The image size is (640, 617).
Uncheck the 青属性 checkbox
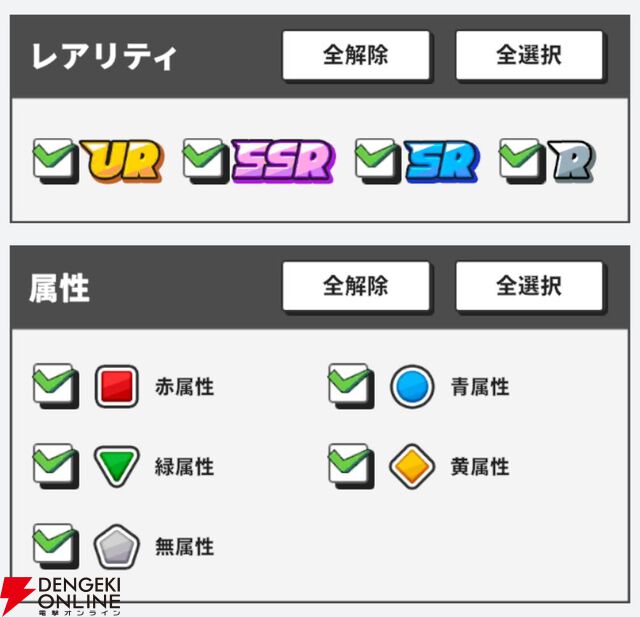coord(351,387)
